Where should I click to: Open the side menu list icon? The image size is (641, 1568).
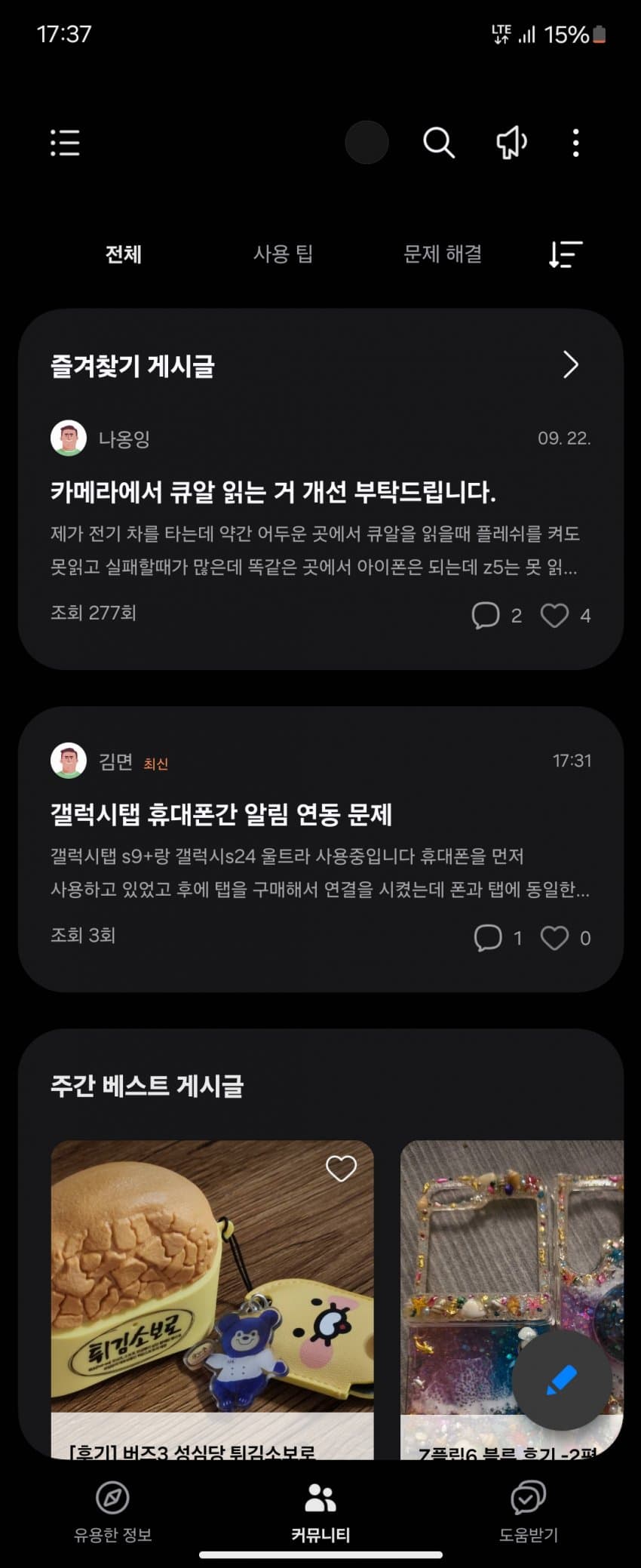click(x=65, y=142)
